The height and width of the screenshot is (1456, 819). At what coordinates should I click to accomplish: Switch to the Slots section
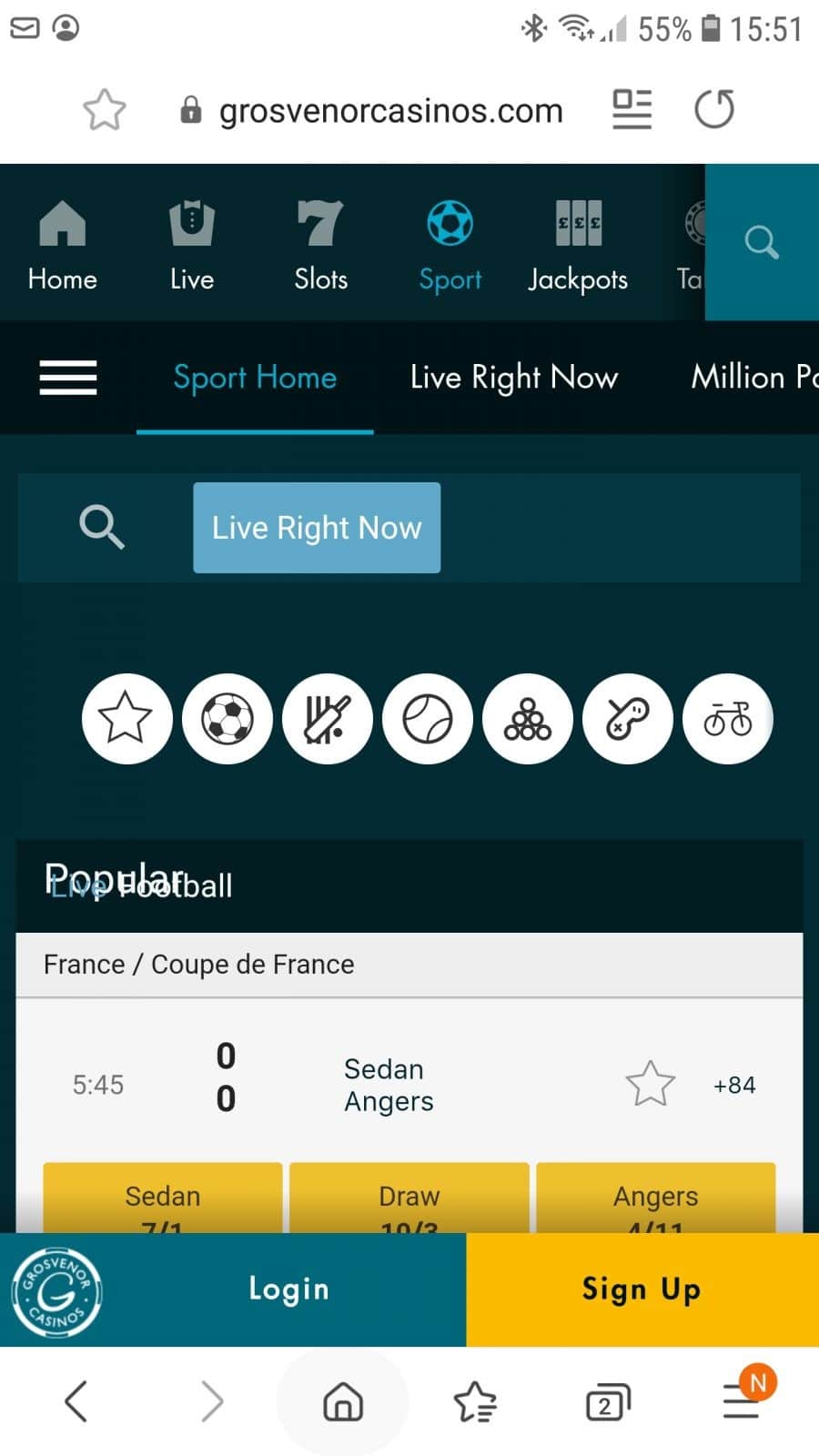click(x=320, y=244)
